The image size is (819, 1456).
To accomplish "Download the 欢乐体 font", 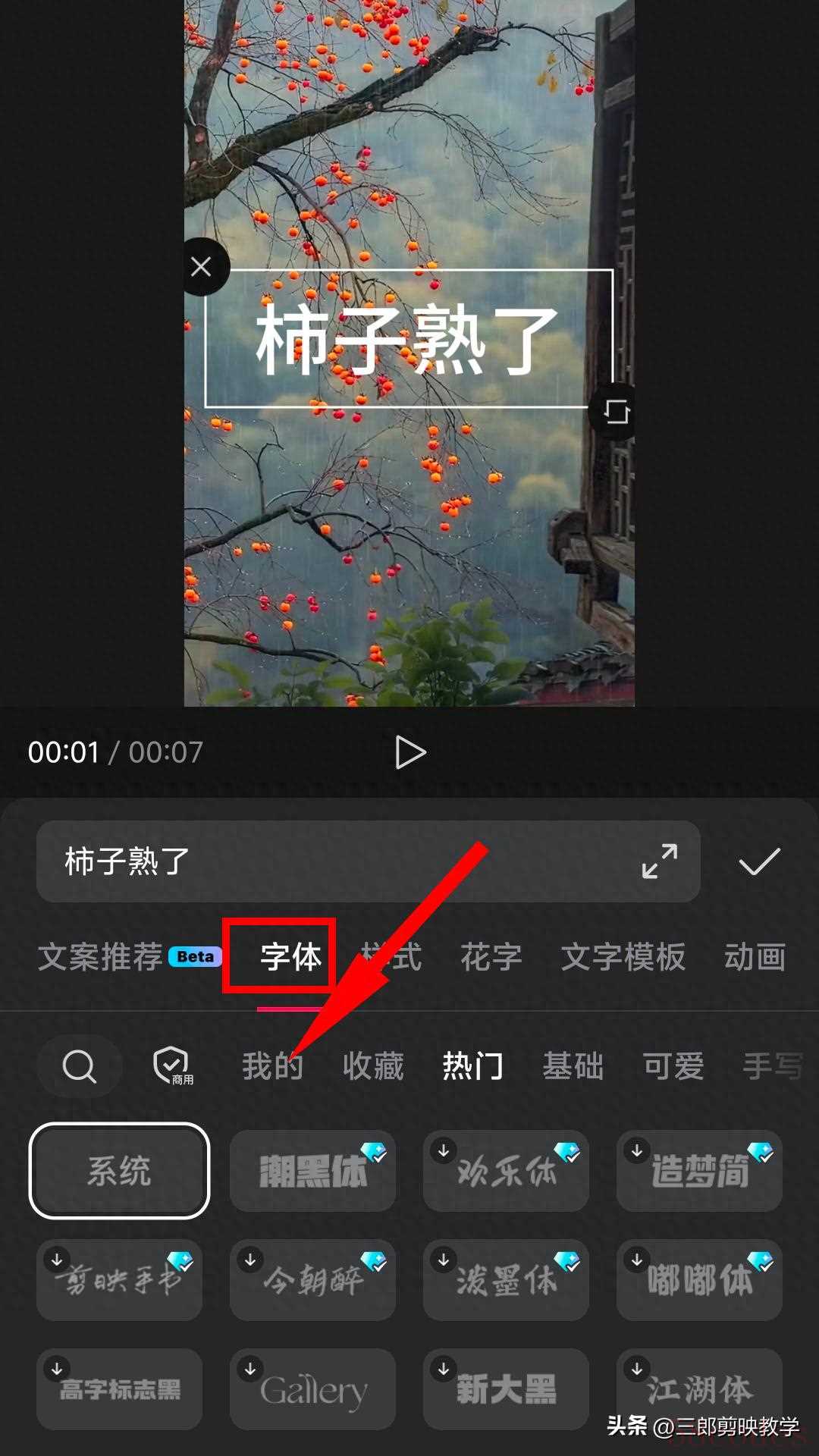I will tap(506, 1171).
